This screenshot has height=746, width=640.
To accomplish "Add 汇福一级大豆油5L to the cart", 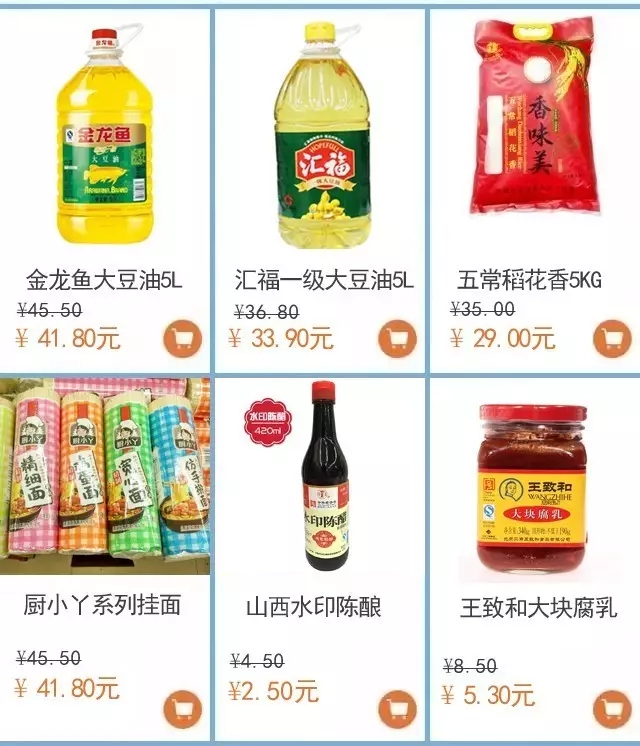I will coord(397,339).
